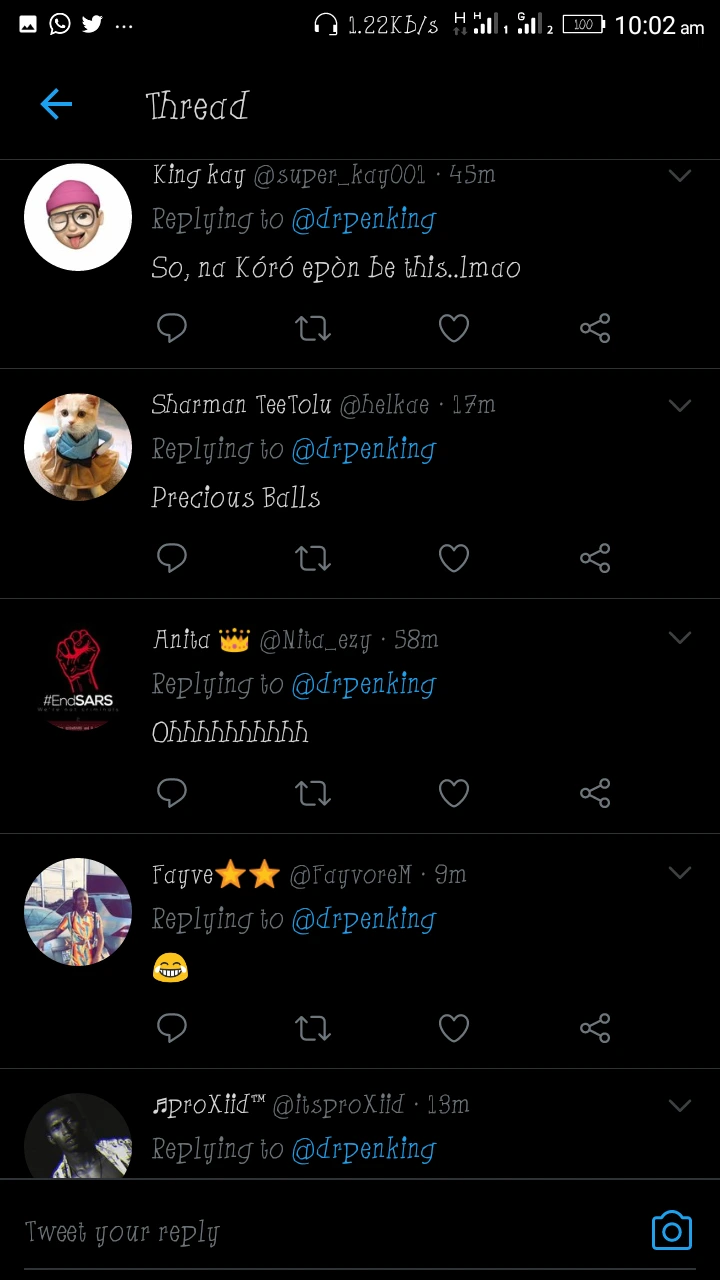
Task: Open Fayve's profile avatar
Action: coord(78,911)
